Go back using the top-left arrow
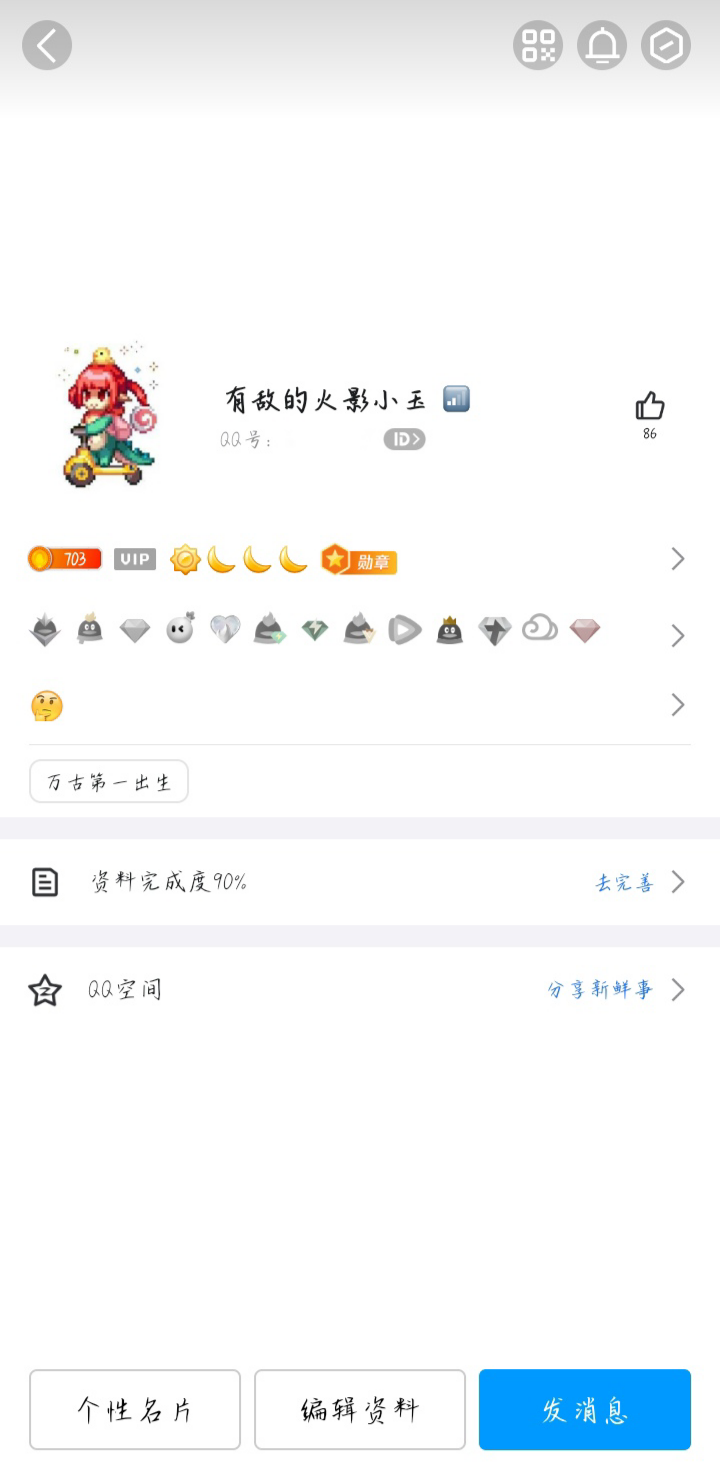Image resolution: width=720 pixels, height=1462 pixels. (x=47, y=46)
